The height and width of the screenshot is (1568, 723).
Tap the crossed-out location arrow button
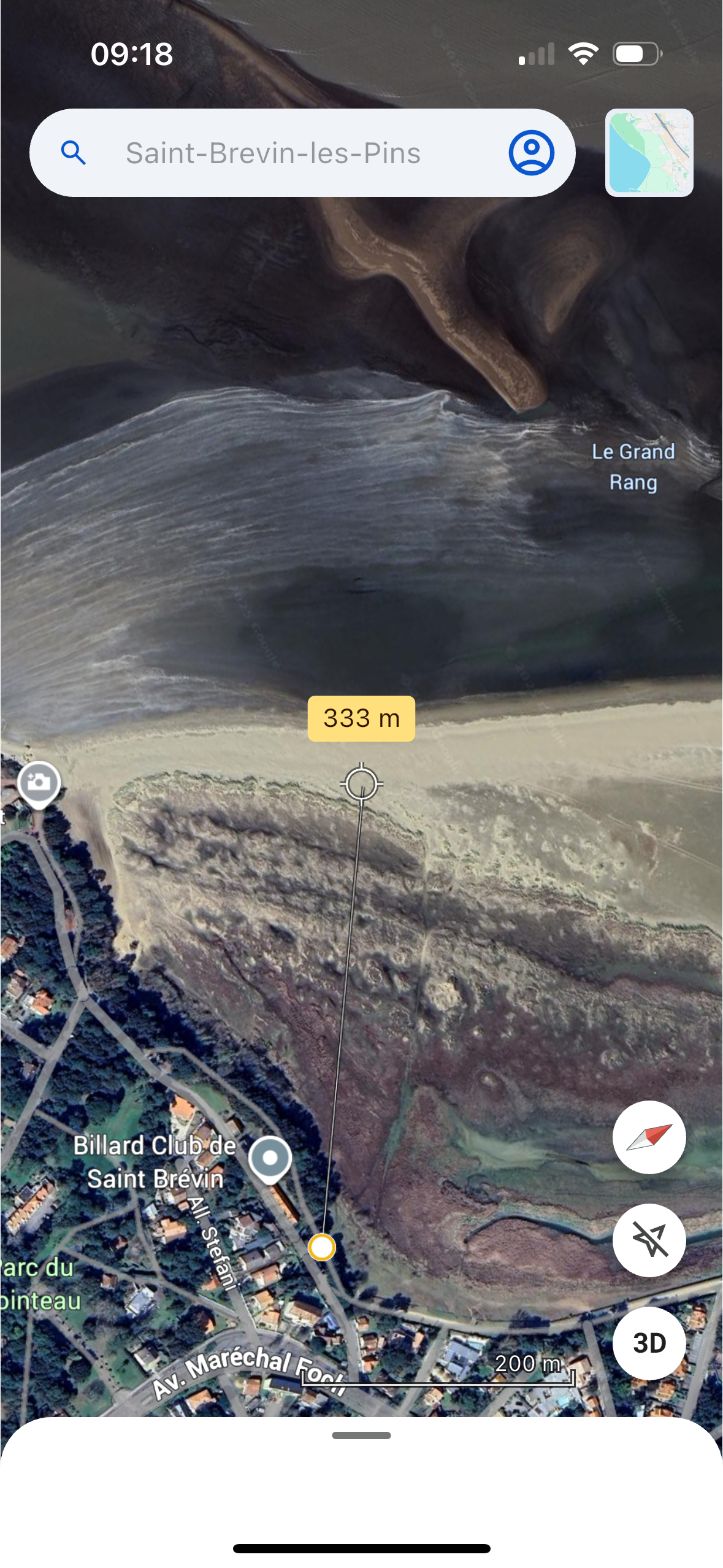pos(649,1240)
